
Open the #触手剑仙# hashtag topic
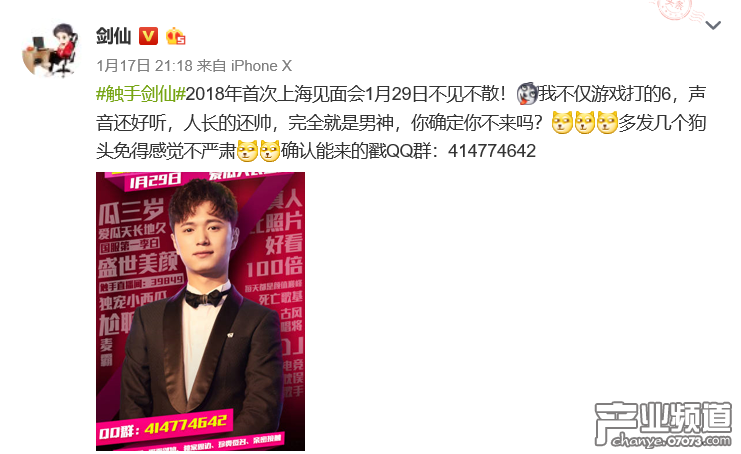(x=141, y=94)
